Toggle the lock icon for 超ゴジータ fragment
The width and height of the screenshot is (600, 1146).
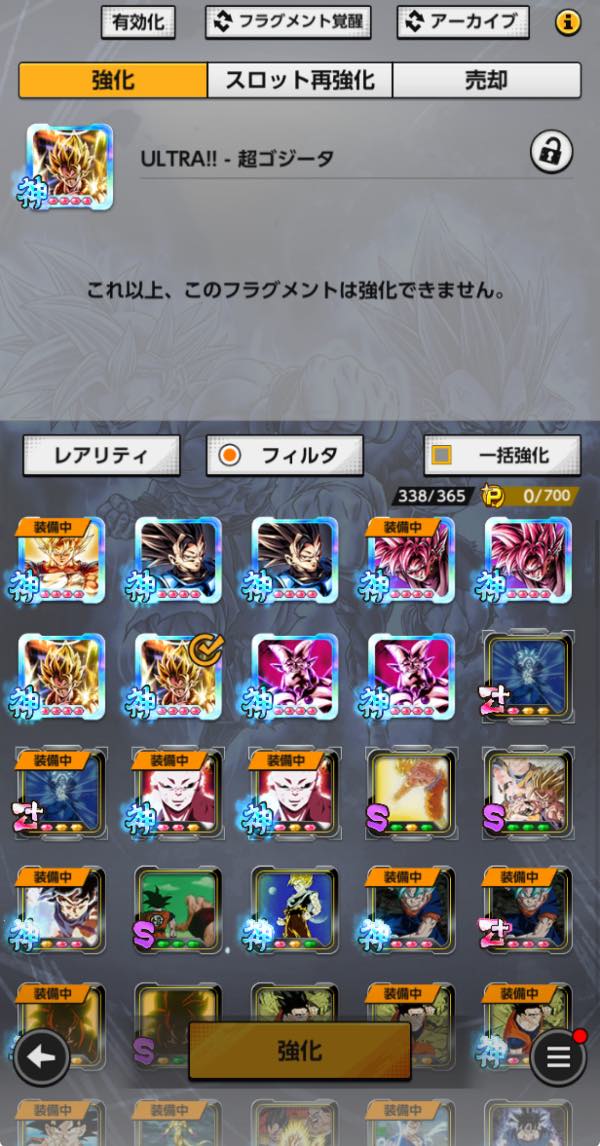pos(551,153)
